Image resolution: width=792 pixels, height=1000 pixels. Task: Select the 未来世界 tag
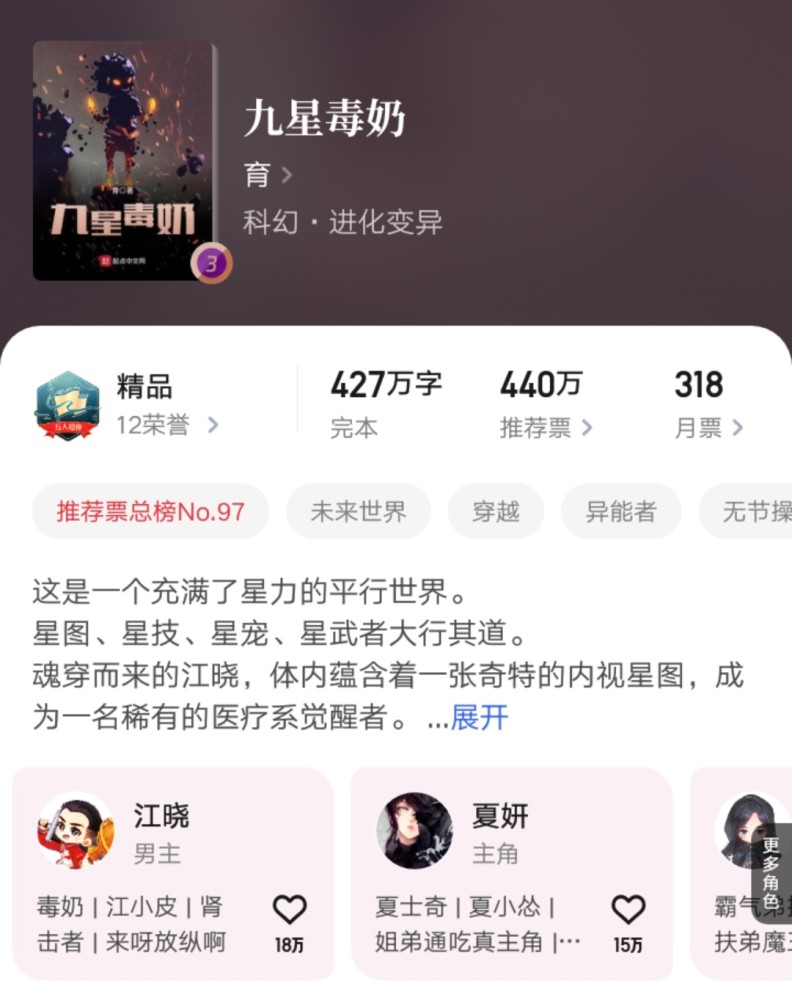358,510
